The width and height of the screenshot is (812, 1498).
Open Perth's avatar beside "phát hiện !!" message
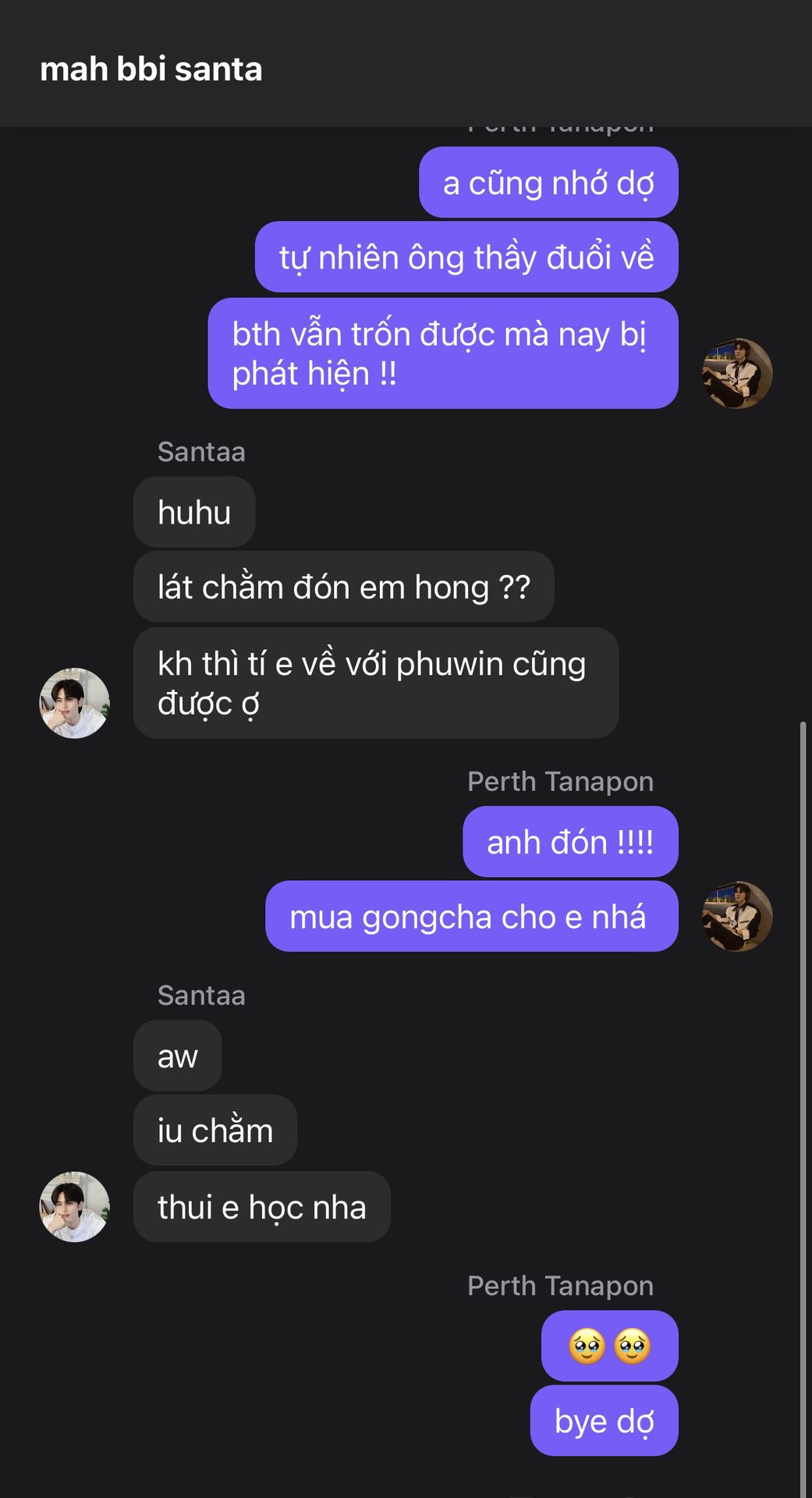(737, 374)
